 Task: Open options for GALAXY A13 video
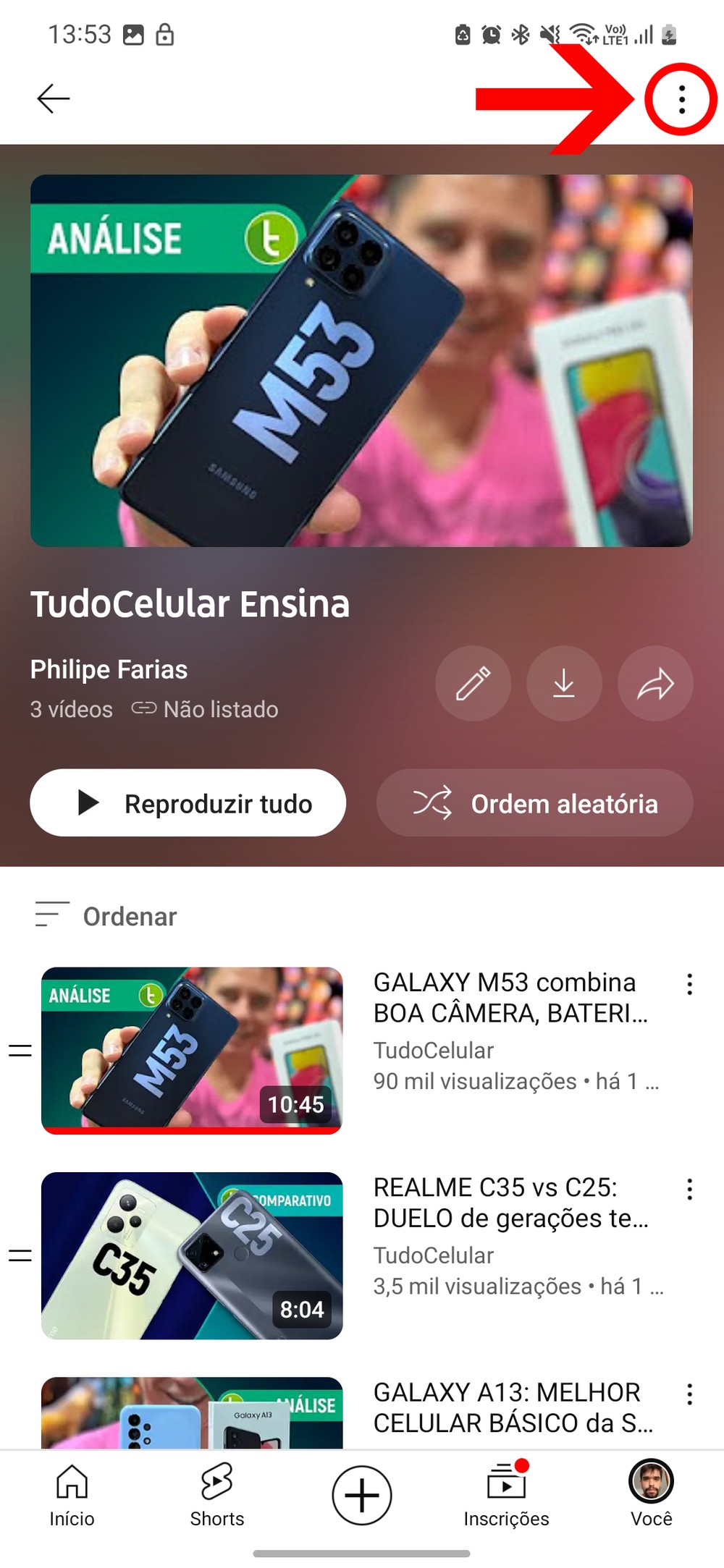coord(689,1394)
